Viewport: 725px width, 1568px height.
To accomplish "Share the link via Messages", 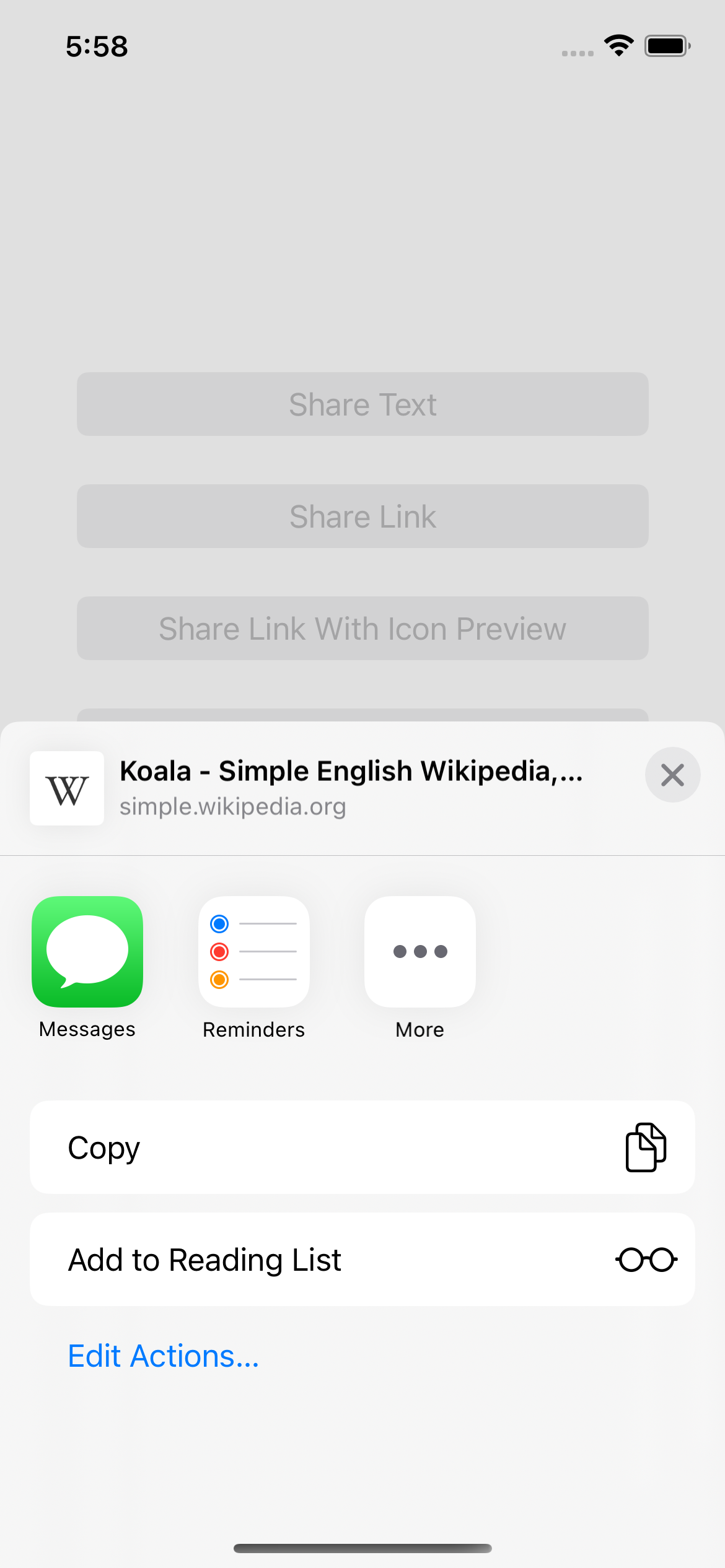I will pyautogui.click(x=87, y=952).
